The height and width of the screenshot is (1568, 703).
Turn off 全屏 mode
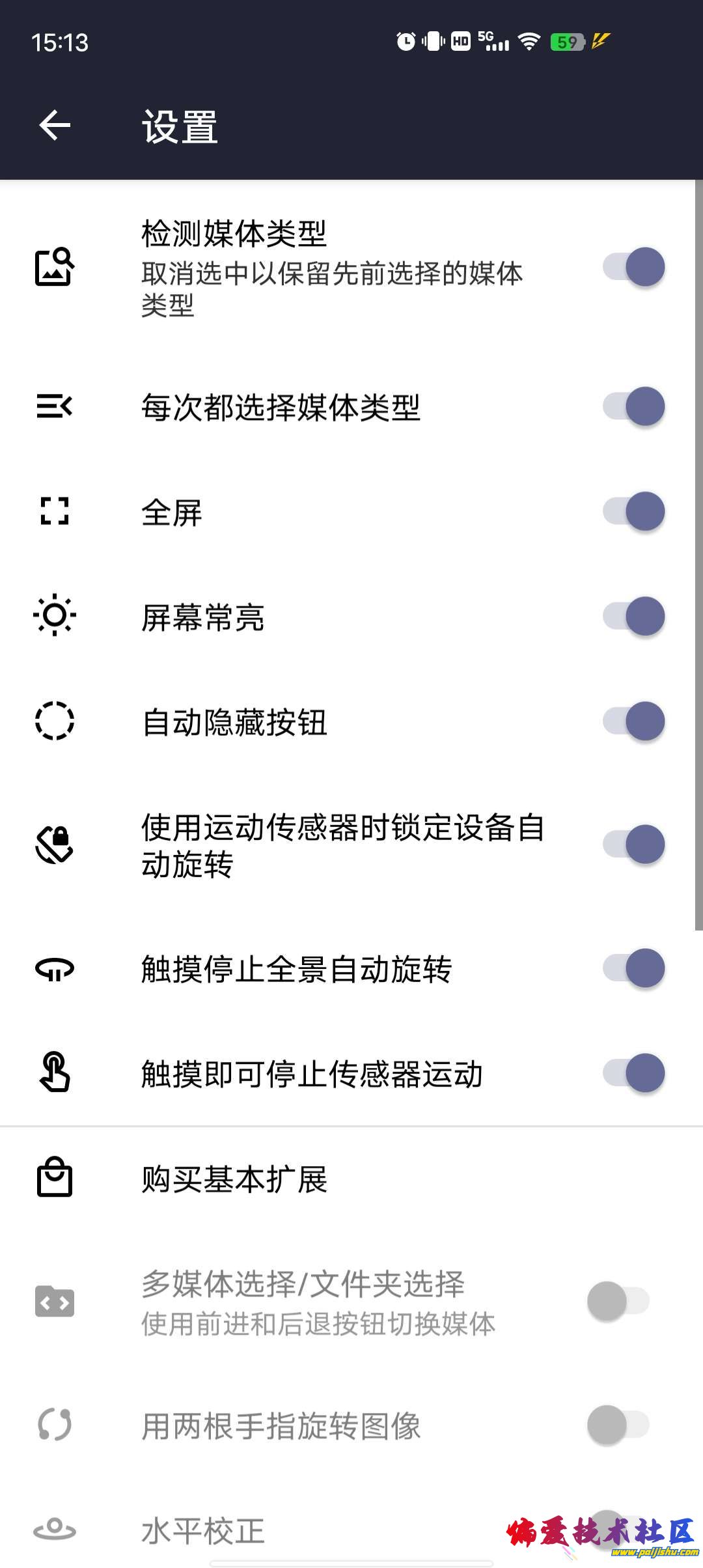(x=633, y=511)
